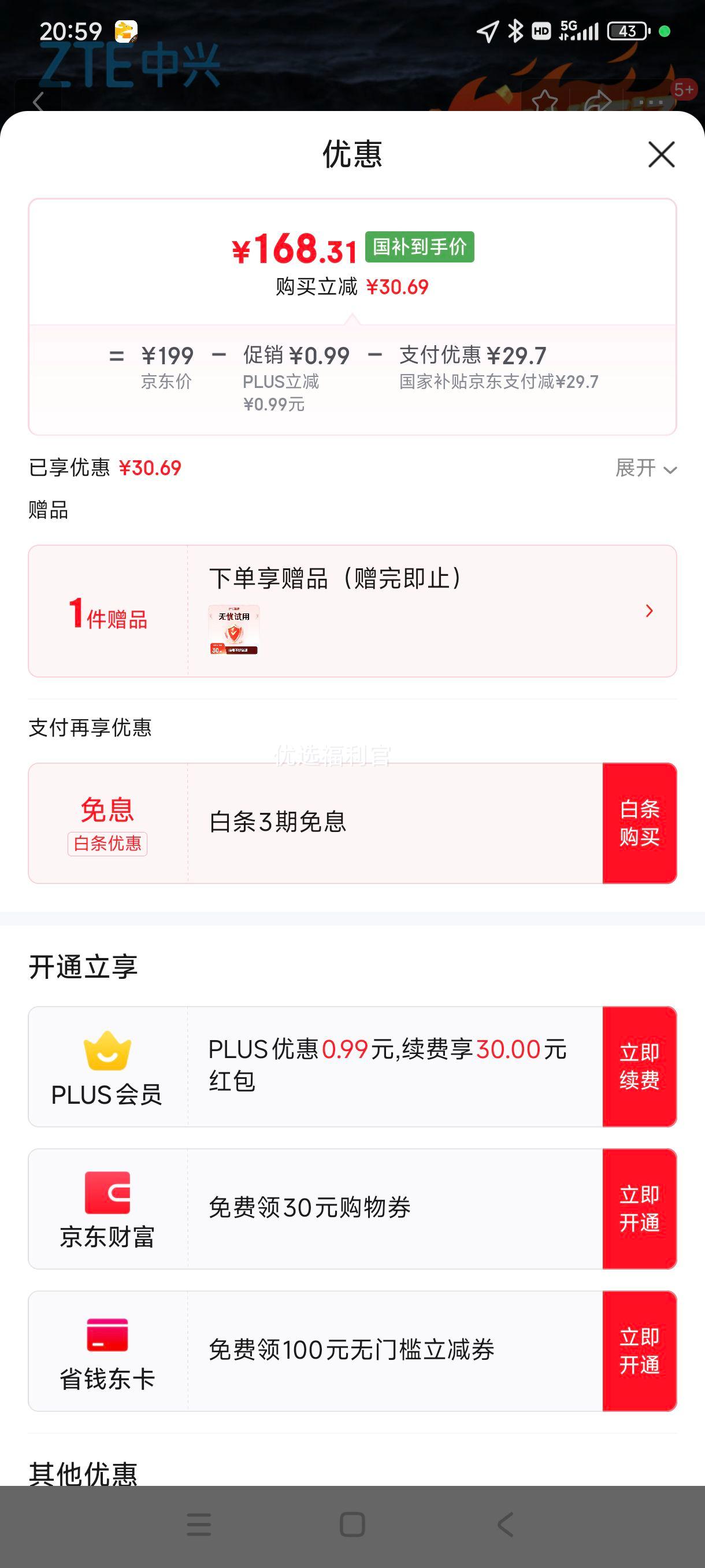Tap 立即开通 for 京东财富
The width and height of the screenshot is (705, 1568).
tap(639, 1209)
